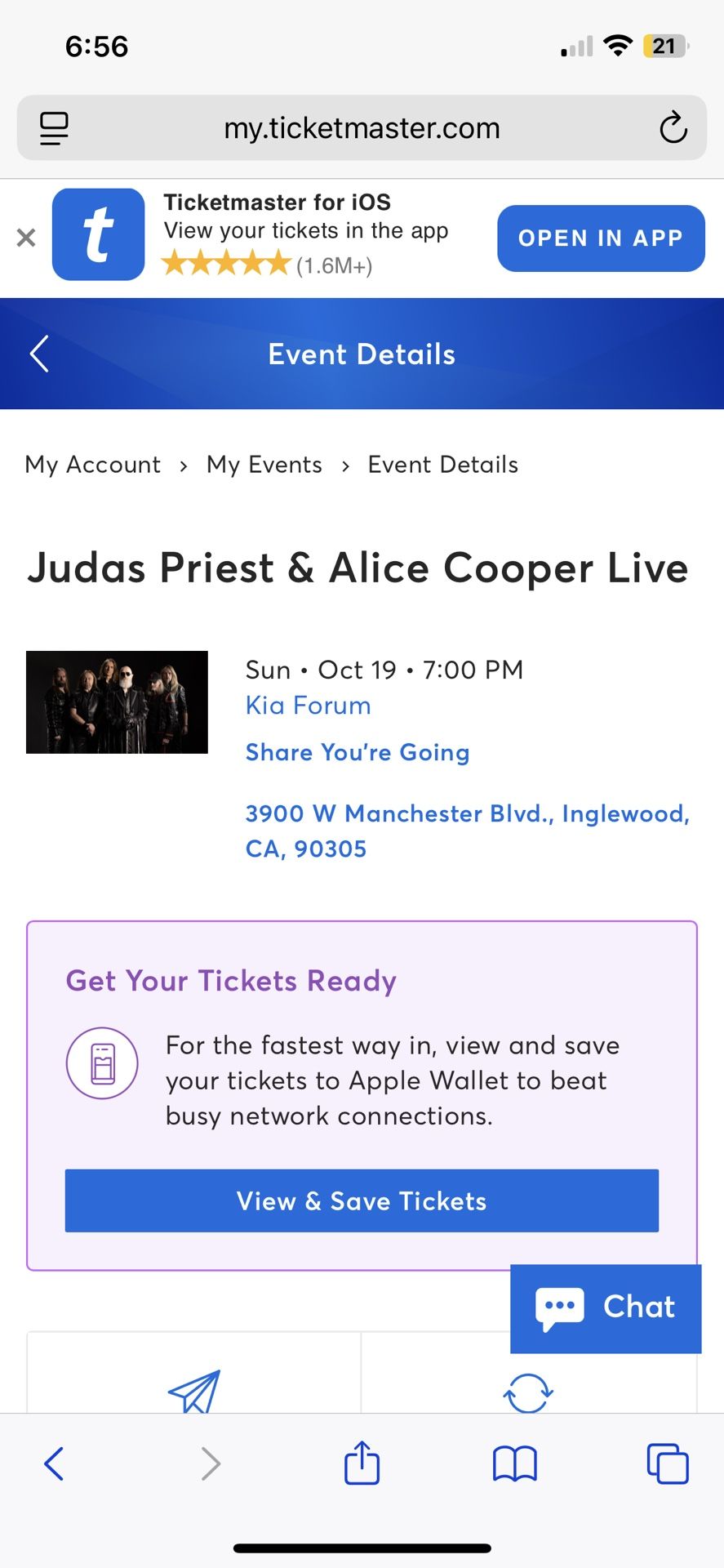Tap the my.ticketmaster.com address bar
Image resolution: width=724 pixels, height=1568 pixels.
(x=362, y=127)
